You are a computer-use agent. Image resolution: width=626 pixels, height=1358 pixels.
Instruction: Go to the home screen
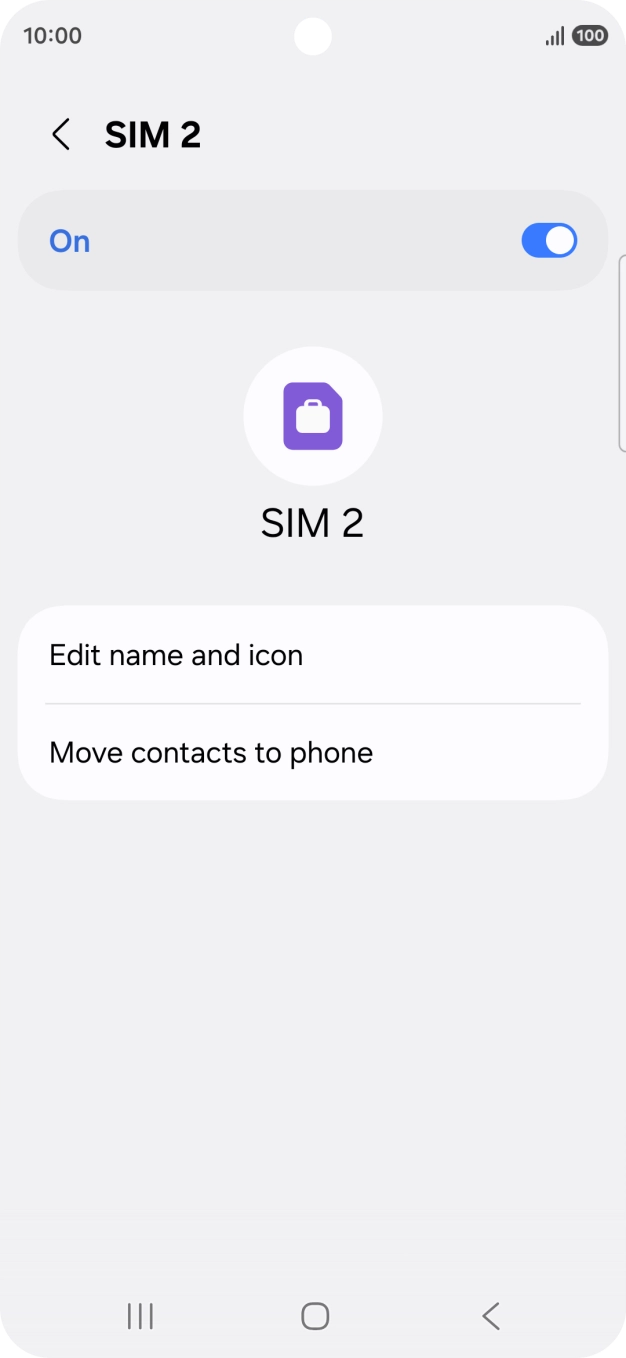(x=315, y=1316)
